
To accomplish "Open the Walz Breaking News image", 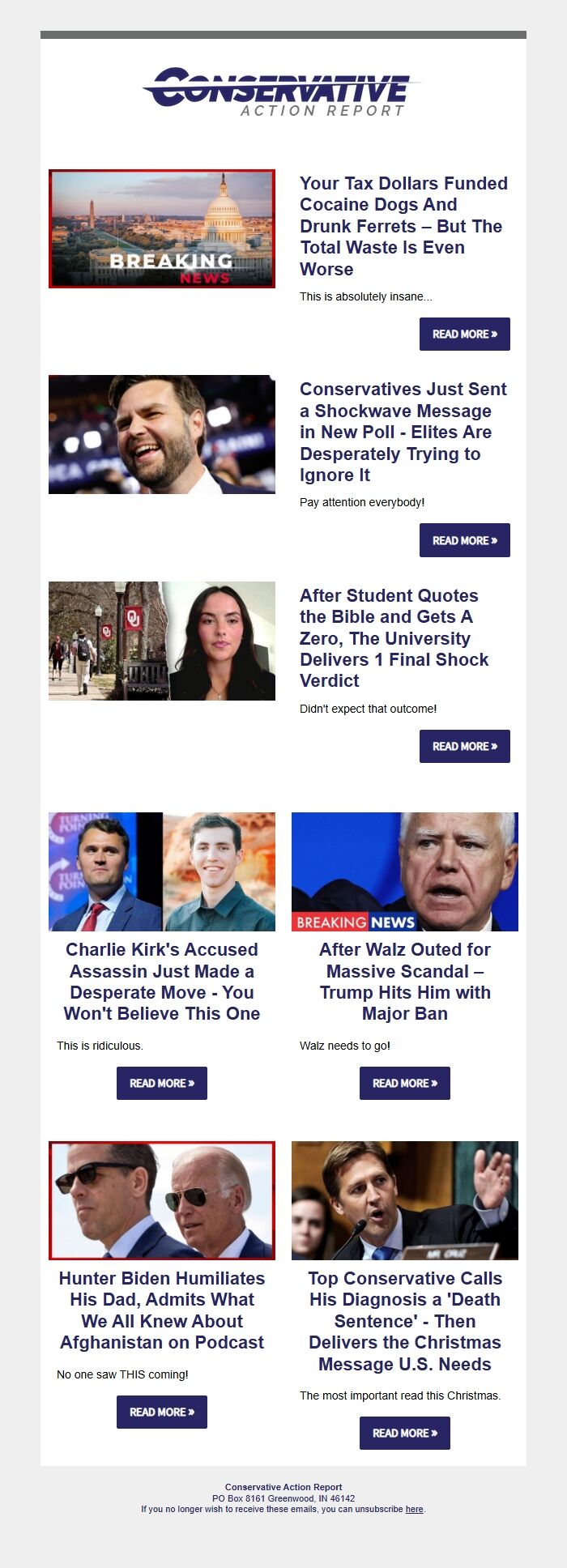I will point(405,871).
